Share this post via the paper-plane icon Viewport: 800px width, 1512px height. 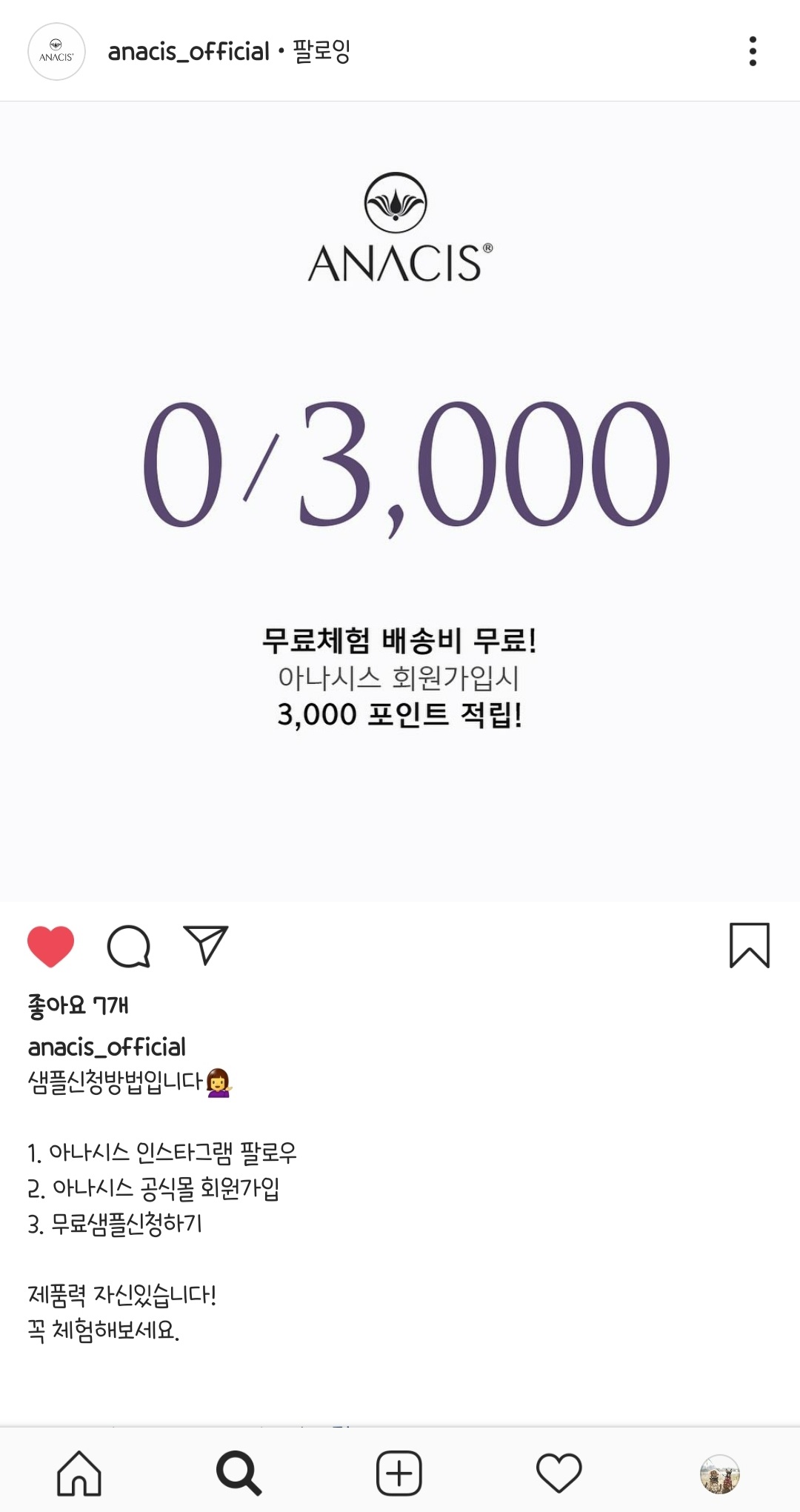[x=205, y=945]
